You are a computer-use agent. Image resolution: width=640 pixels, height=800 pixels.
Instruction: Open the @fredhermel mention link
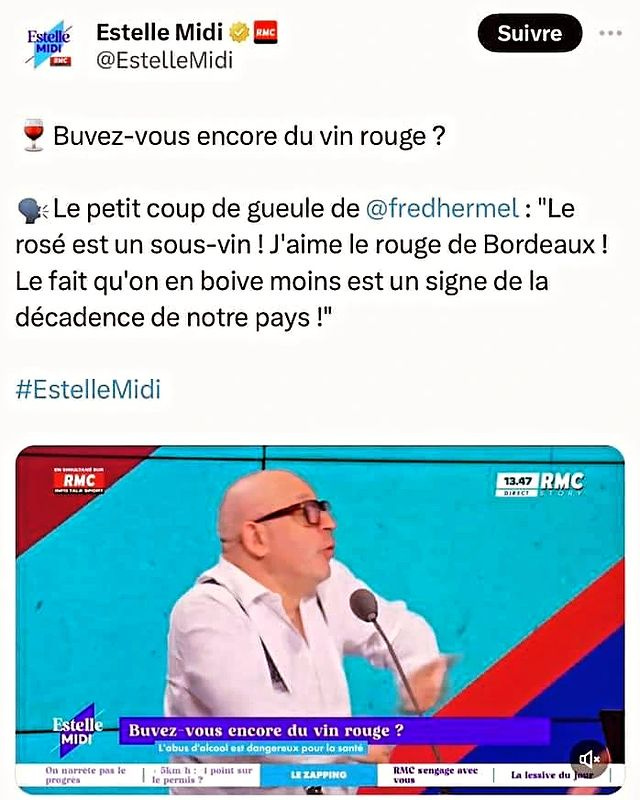click(x=441, y=209)
